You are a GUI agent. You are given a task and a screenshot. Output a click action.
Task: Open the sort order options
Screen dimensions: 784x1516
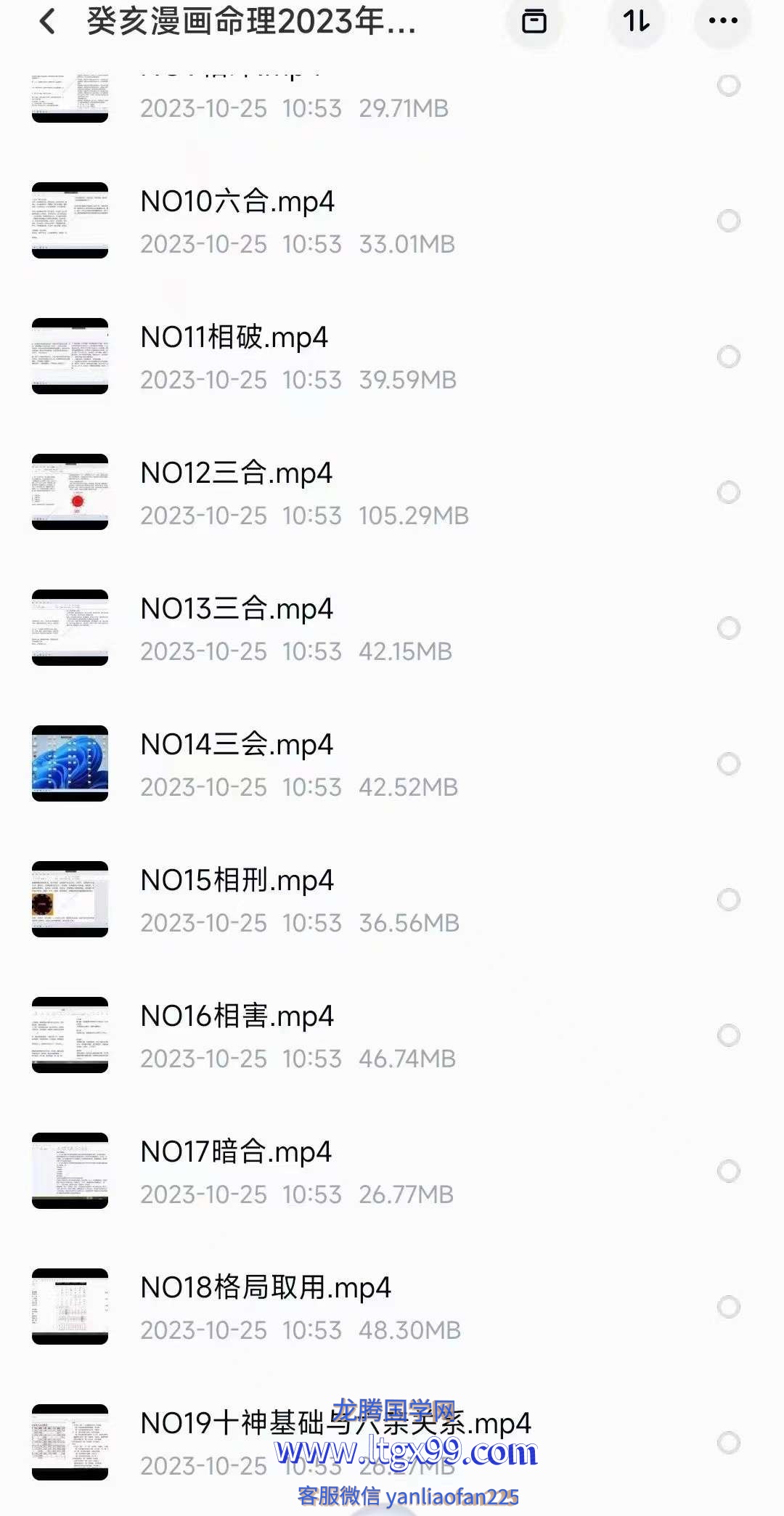[x=637, y=22]
